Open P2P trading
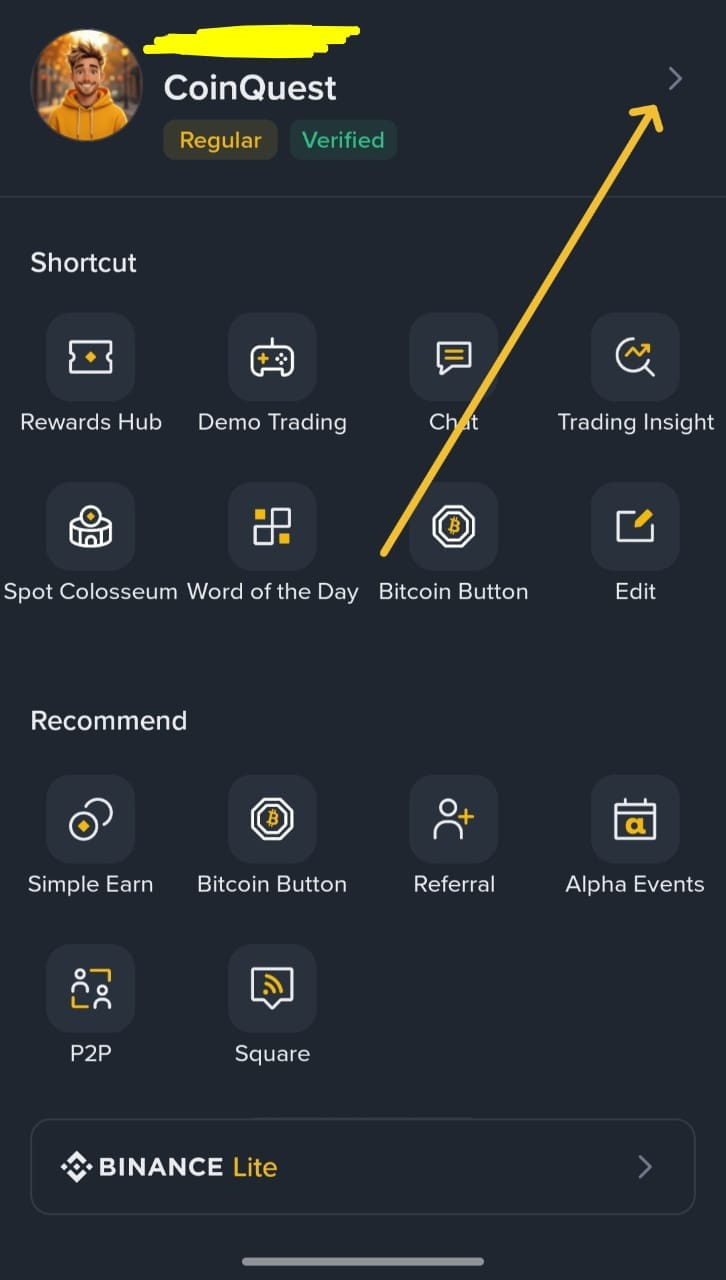 tap(90, 988)
